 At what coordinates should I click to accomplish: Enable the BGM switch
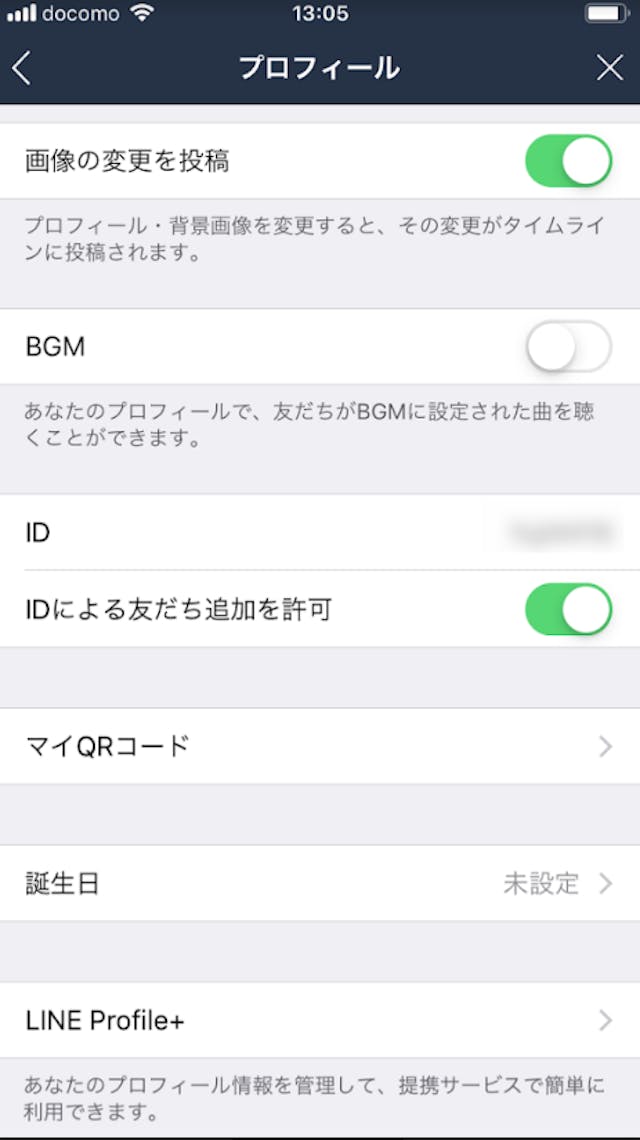point(568,347)
